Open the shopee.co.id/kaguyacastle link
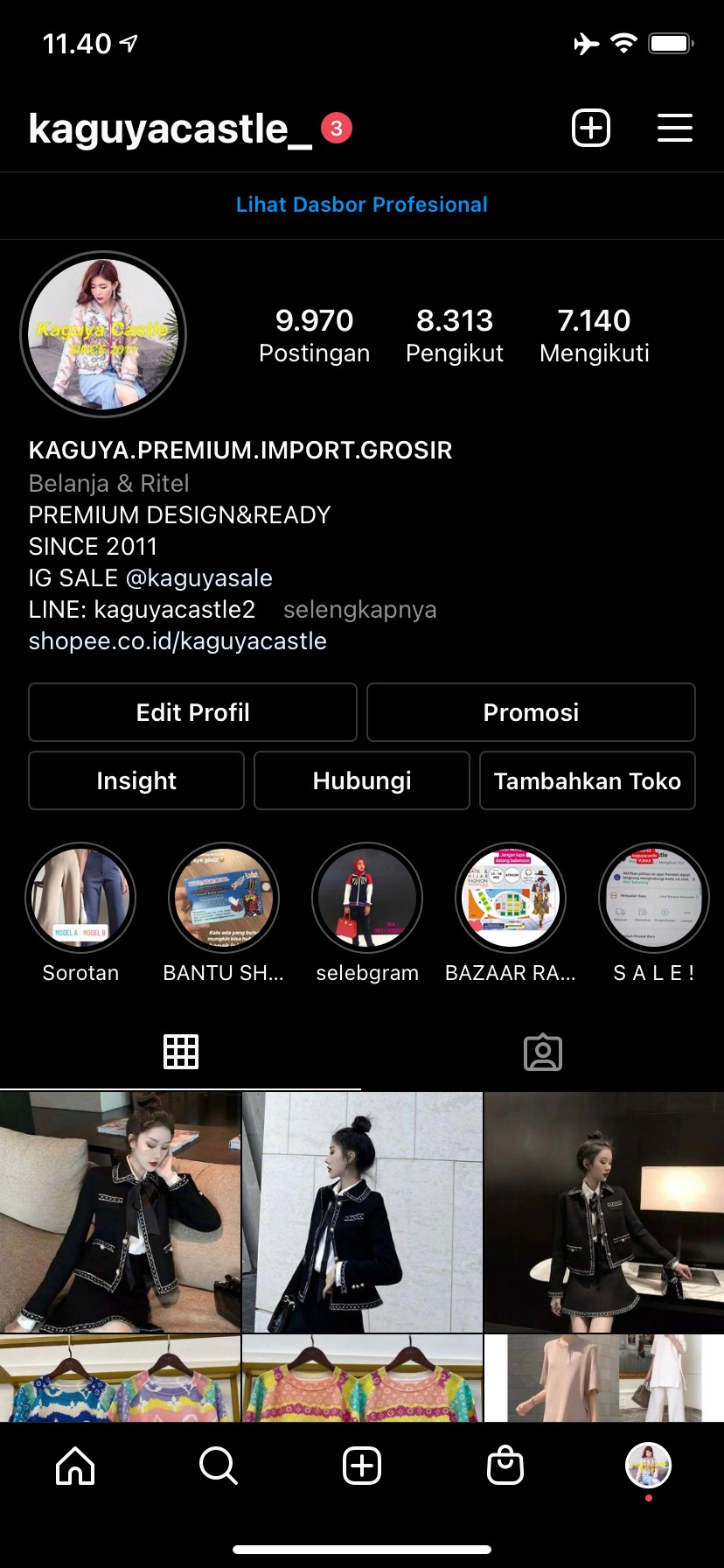Image resolution: width=724 pixels, height=1568 pixels. click(x=178, y=641)
